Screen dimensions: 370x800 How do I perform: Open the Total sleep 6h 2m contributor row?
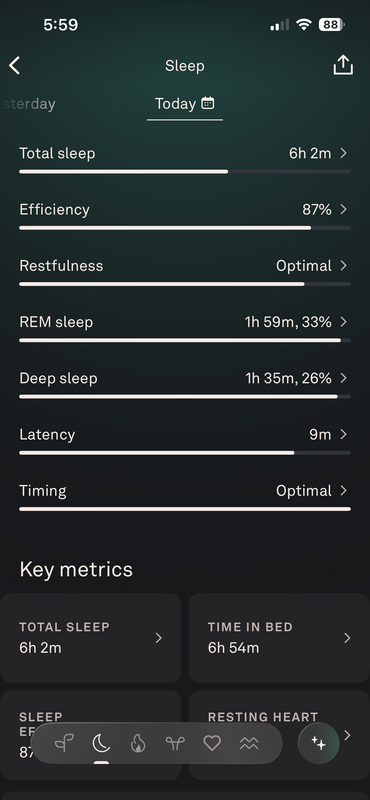185,159
